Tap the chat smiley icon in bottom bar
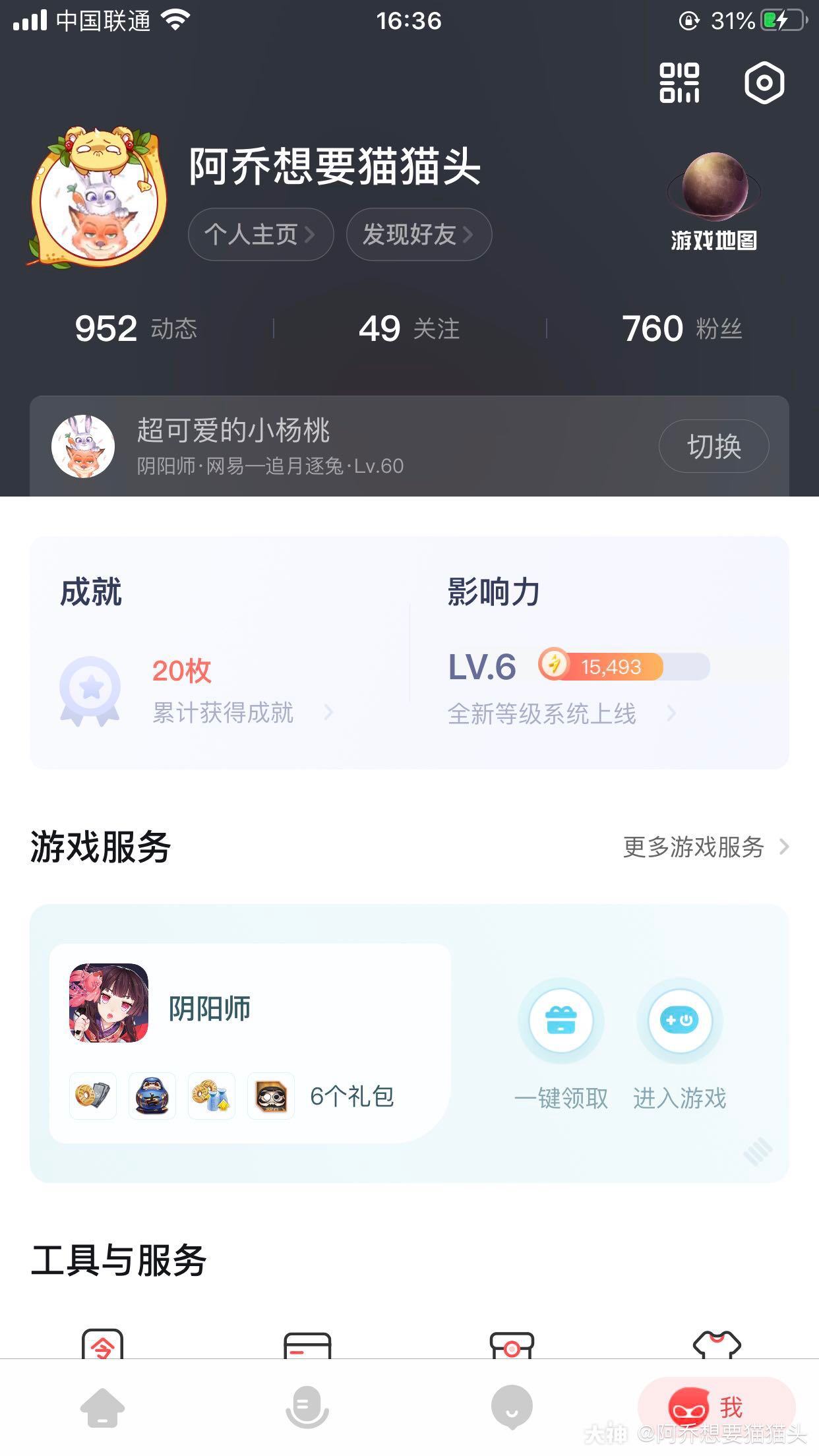The width and height of the screenshot is (819, 1456). 512,1405
